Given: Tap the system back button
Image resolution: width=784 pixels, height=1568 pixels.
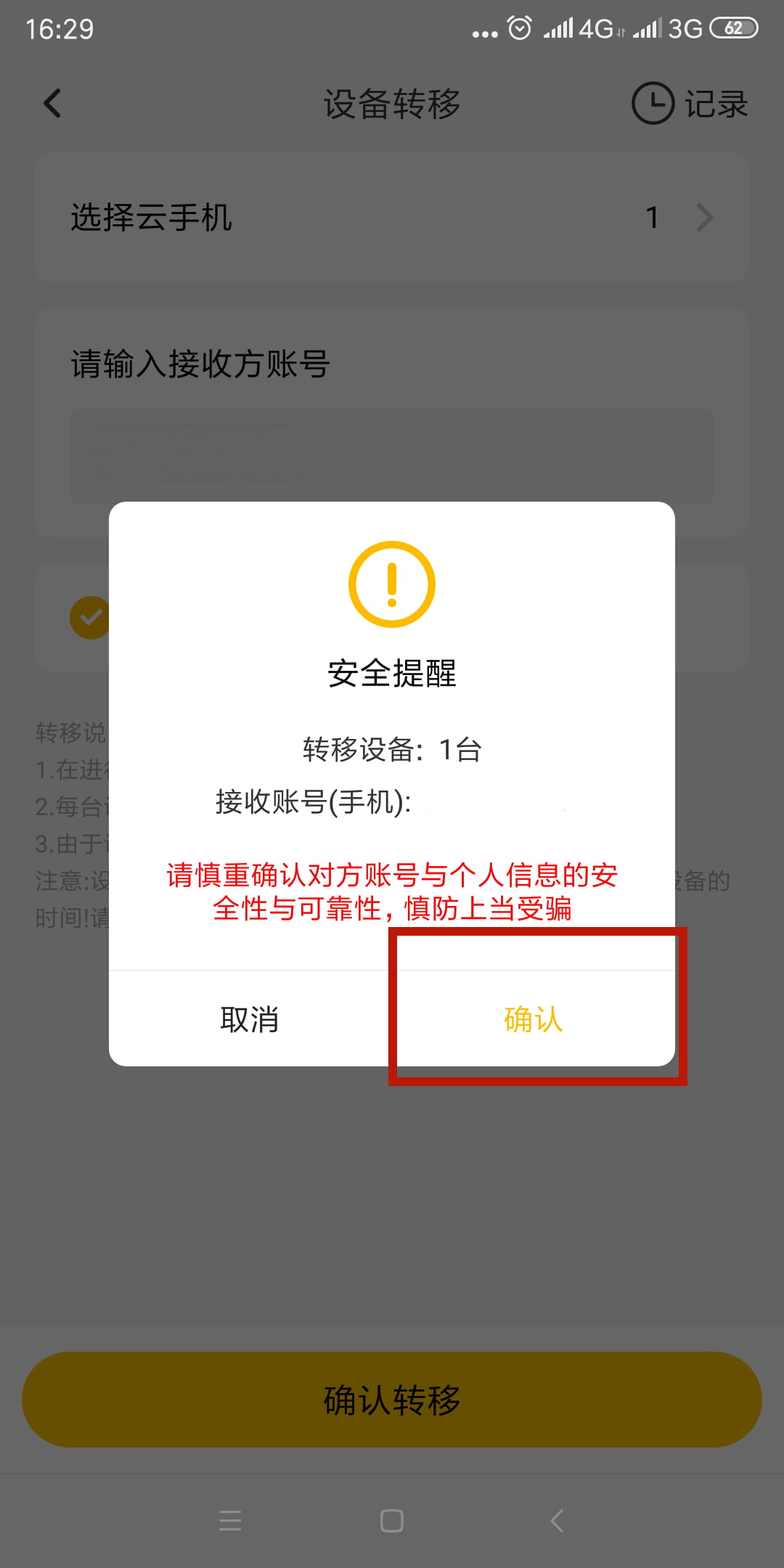Looking at the screenshot, I should (x=557, y=1520).
